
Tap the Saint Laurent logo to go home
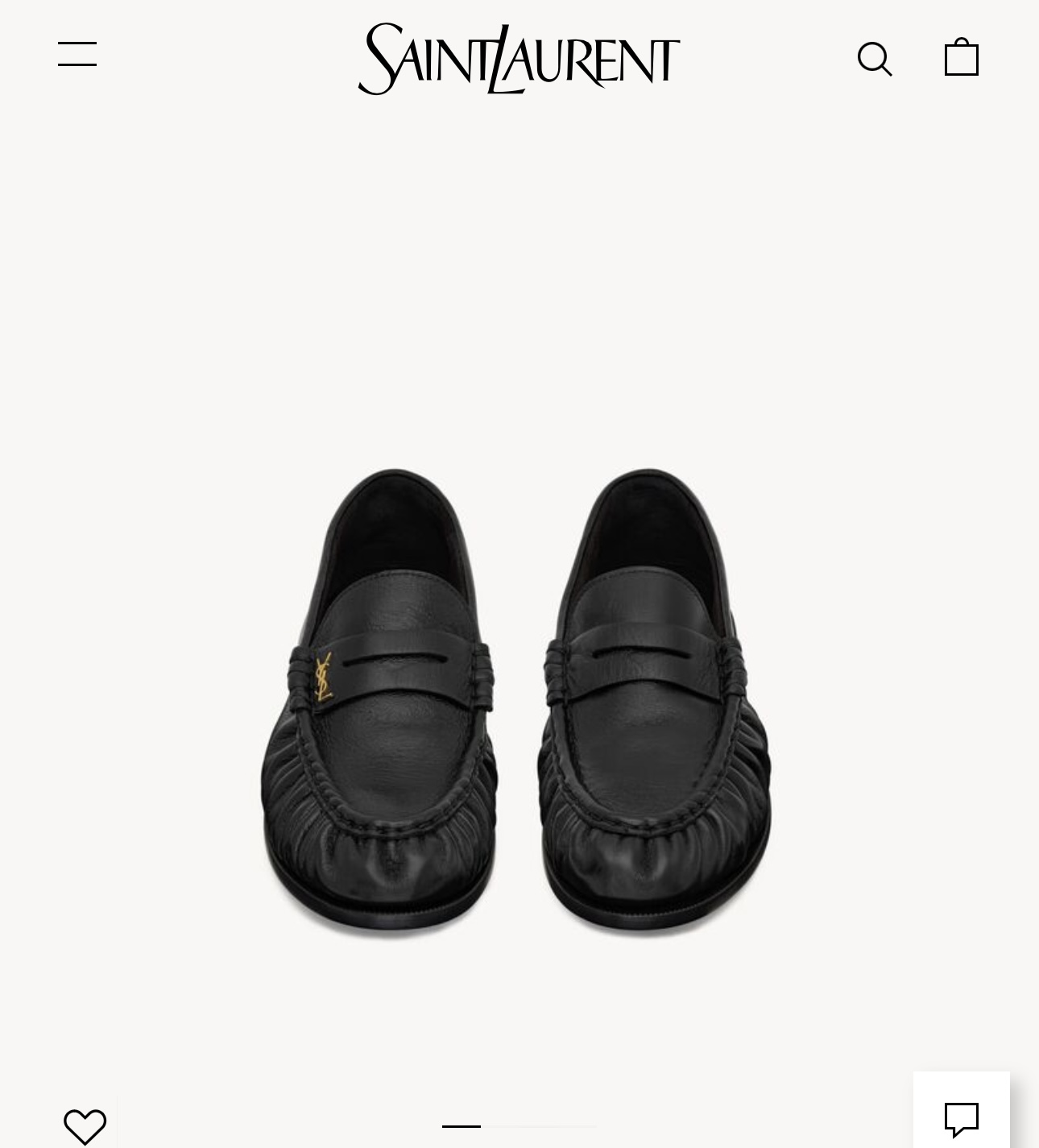pyautogui.click(x=519, y=59)
